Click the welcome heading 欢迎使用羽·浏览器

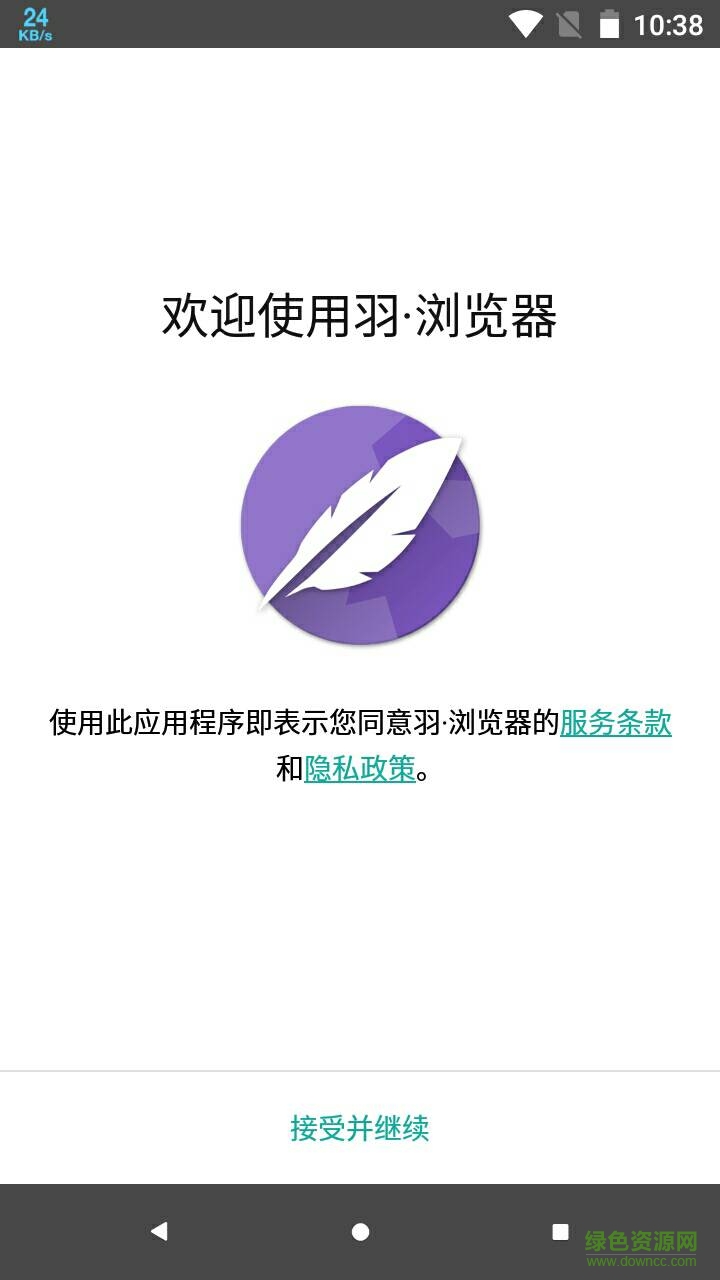click(360, 315)
